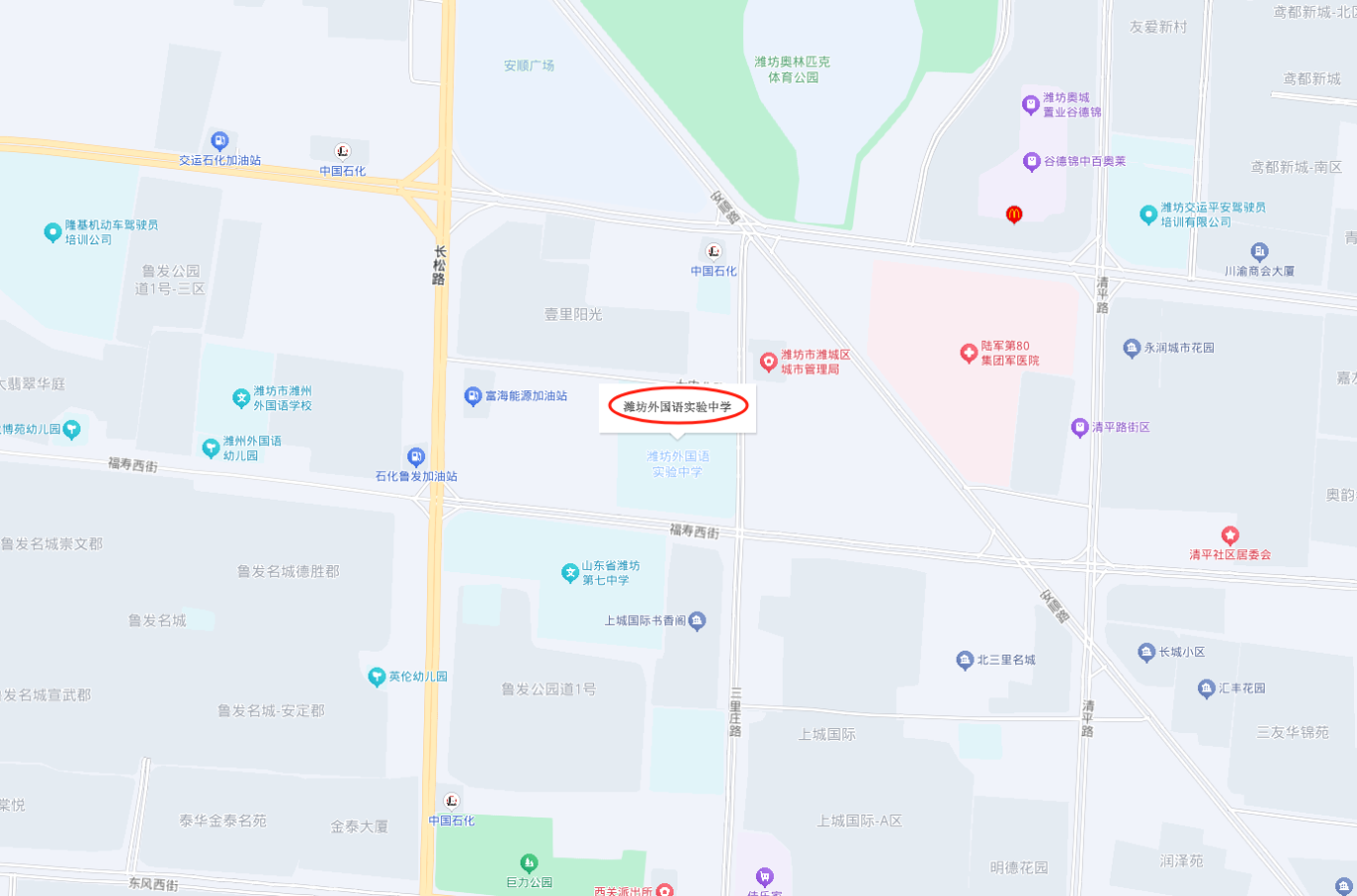Tap the 永润城市花园 residence marker
The height and width of the screenshot is (896, 1357).
click(1131, 348)
